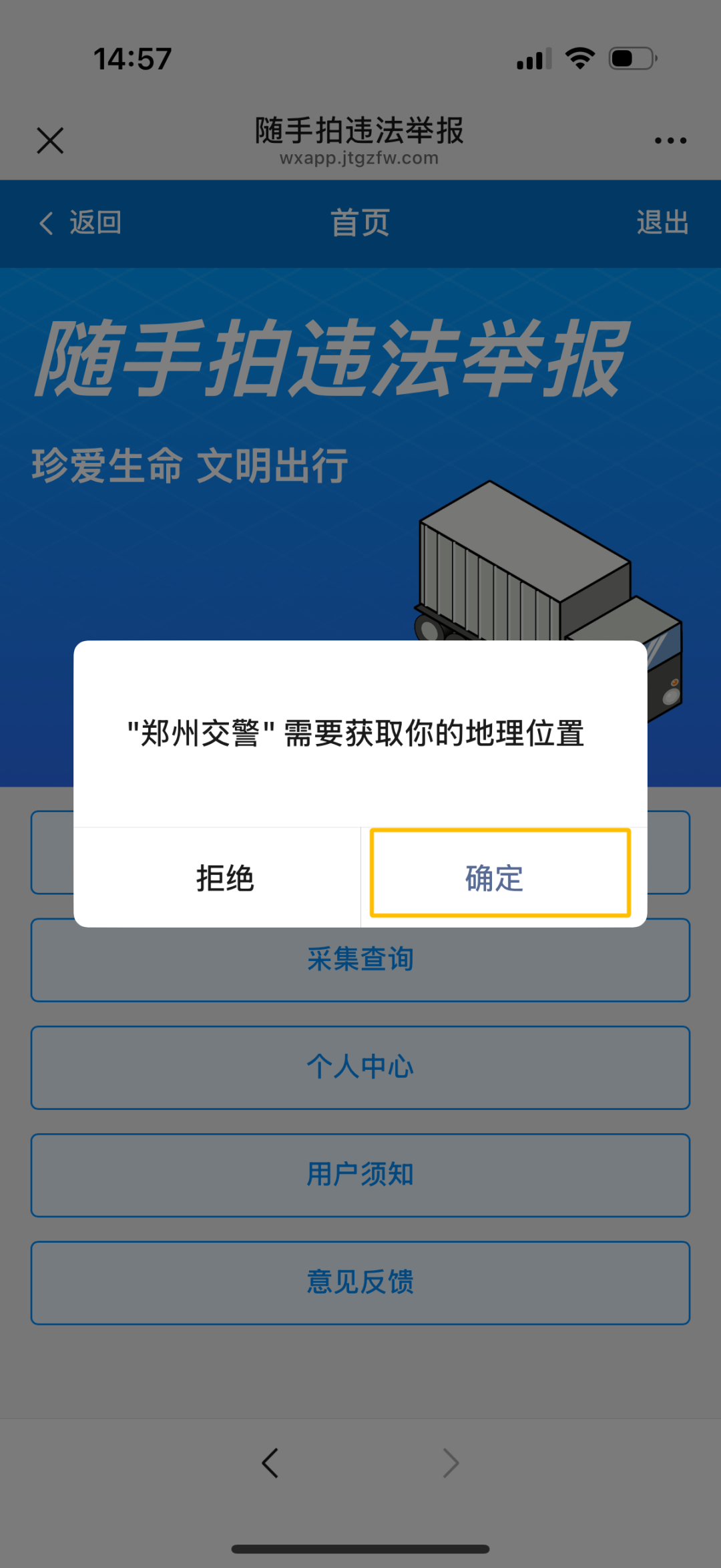721x1568 pixels.
Task: Tap the 14:57 clock in status bar
Action: point(131,59)
